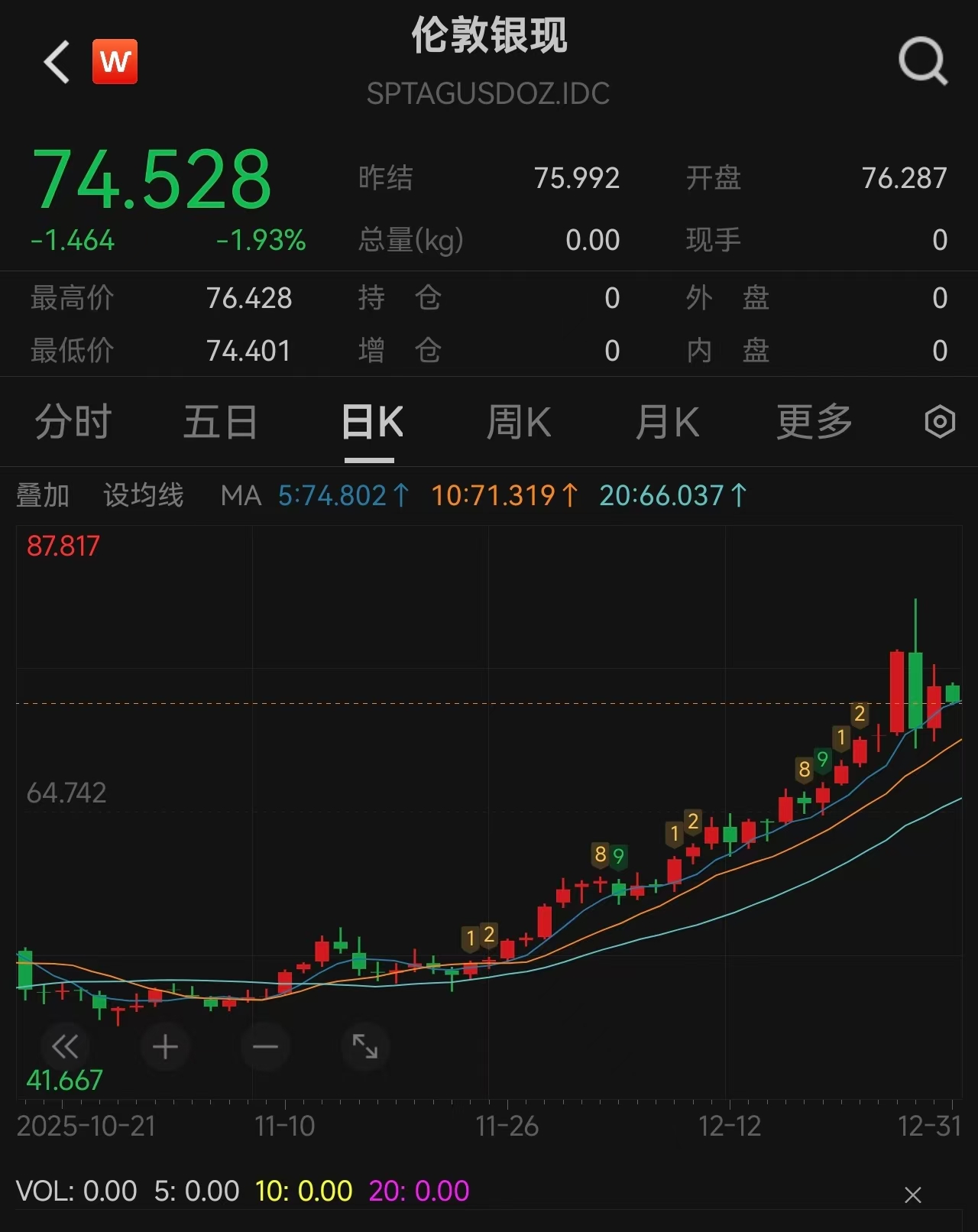Zoom out the chart with minus button
This screenshot has width=978, height=1232.
[x=265, y=1046]
